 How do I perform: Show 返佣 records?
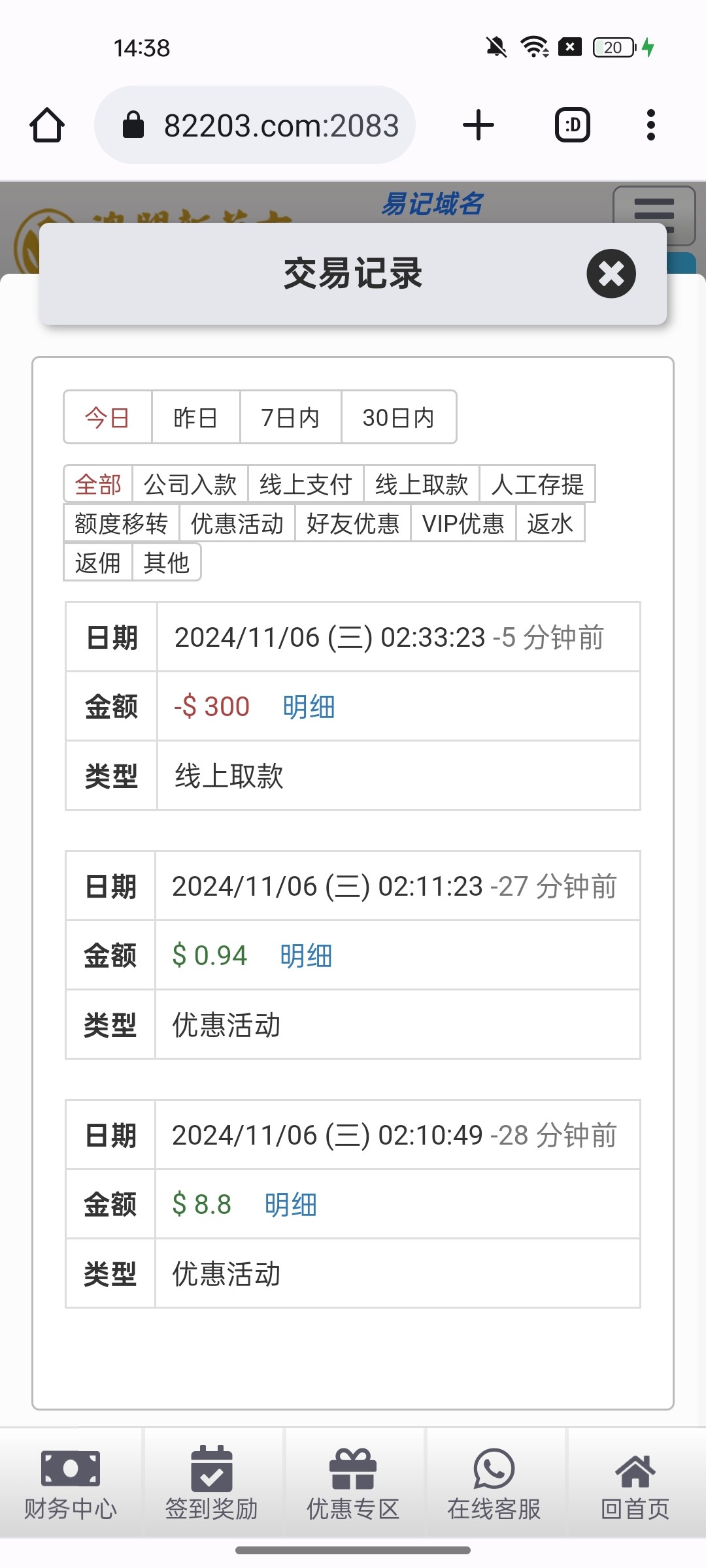tap(98, 563)
